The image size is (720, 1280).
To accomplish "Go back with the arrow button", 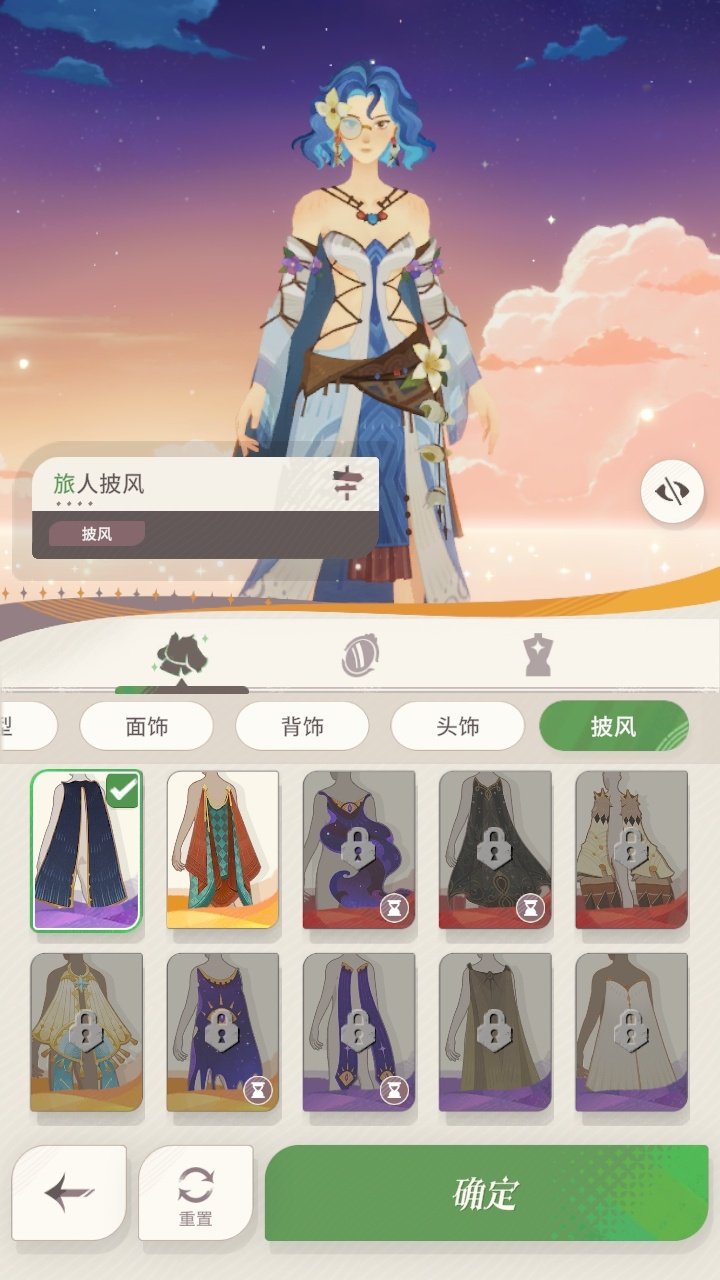I will (x=69, y=1193).
